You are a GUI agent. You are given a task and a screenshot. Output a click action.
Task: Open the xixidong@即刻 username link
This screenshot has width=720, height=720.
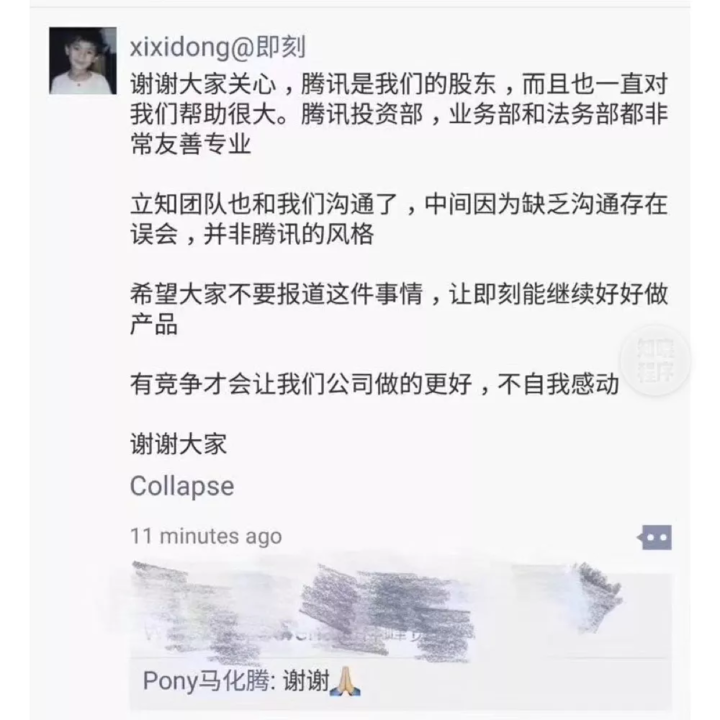pyautogui.click(x=218, y=45)
